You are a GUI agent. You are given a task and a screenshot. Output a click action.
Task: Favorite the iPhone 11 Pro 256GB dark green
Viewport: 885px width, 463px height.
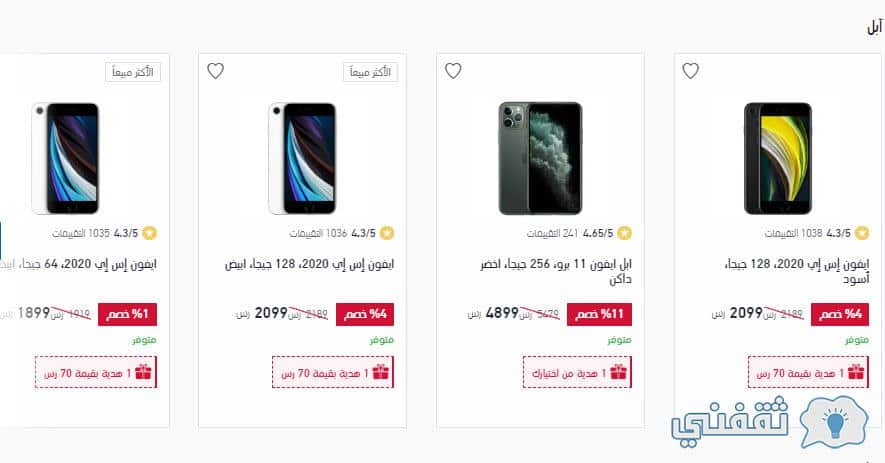(x=453, y=71)
